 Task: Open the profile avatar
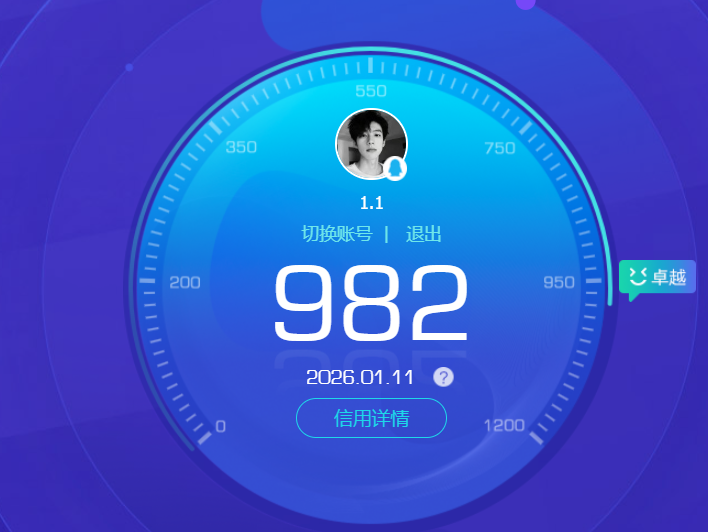371,145
